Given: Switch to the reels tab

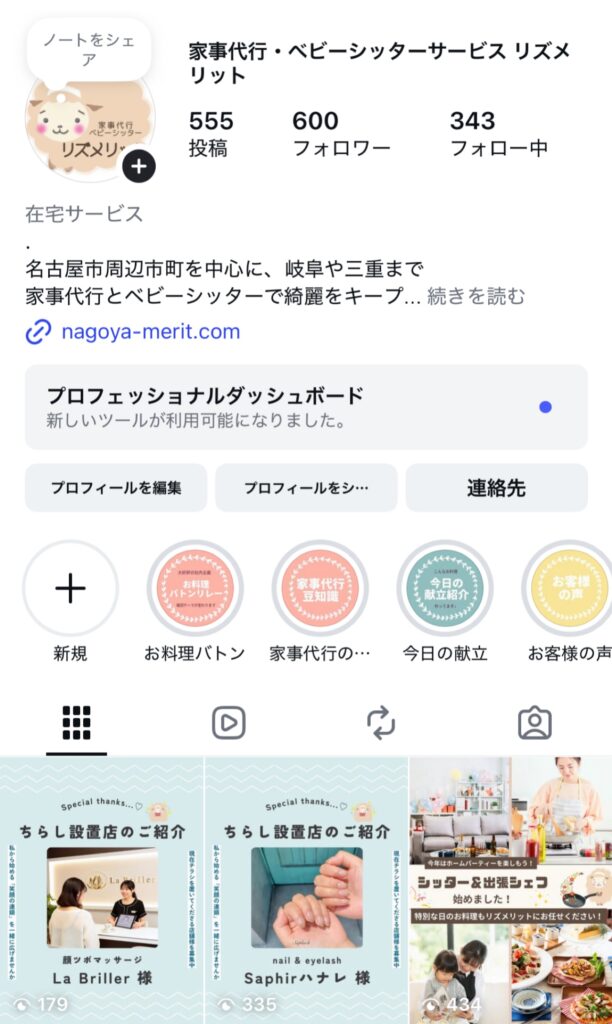Looking at the screenshot, I should [x=229, y=722].
